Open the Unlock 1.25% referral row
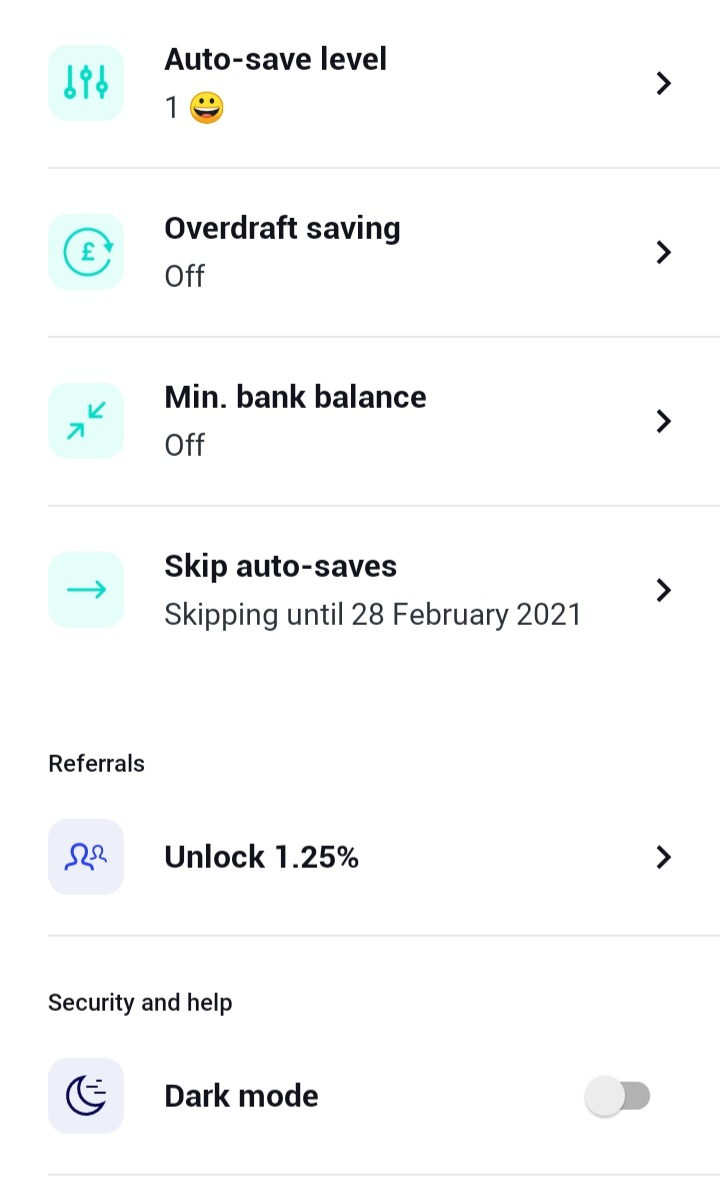The width and height of the screenshot is (720, 1197). pos(360,857)
